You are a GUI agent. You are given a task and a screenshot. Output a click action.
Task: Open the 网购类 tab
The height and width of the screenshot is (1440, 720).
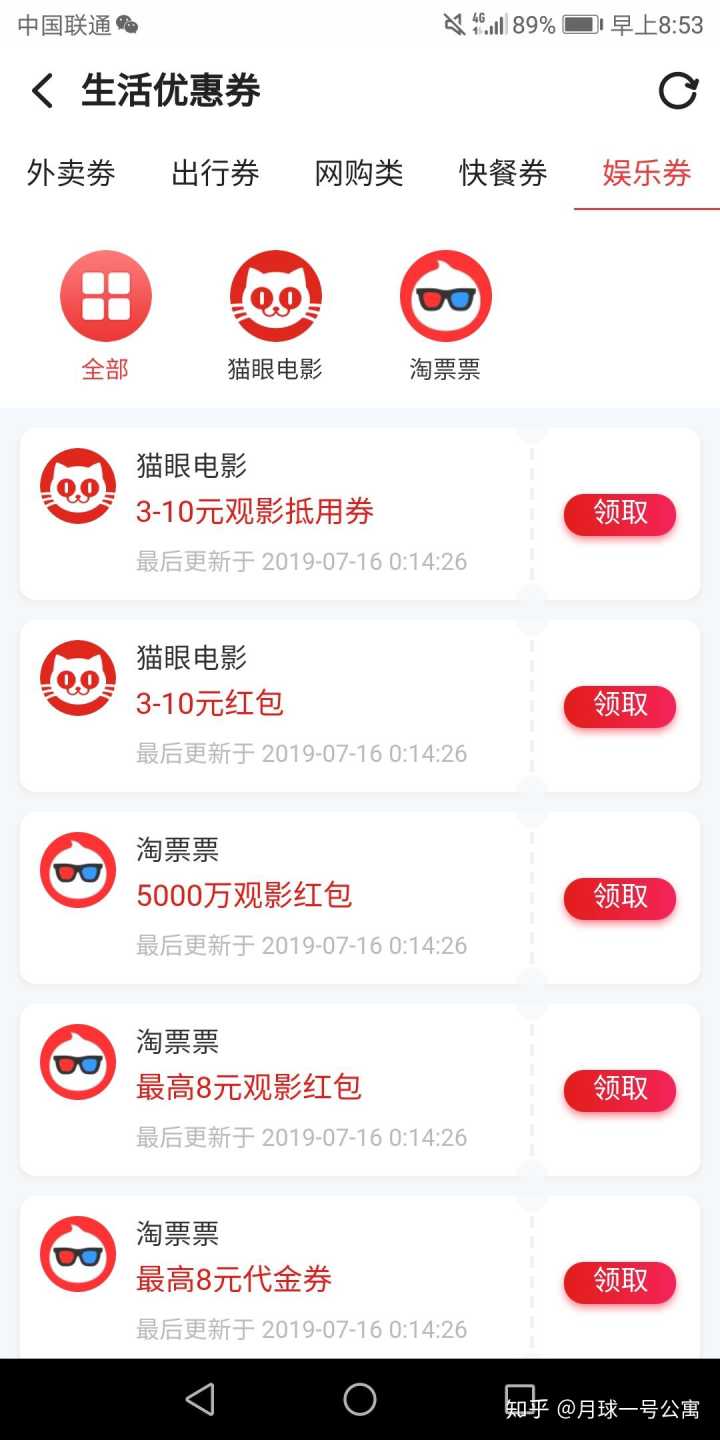pos(359,173)
